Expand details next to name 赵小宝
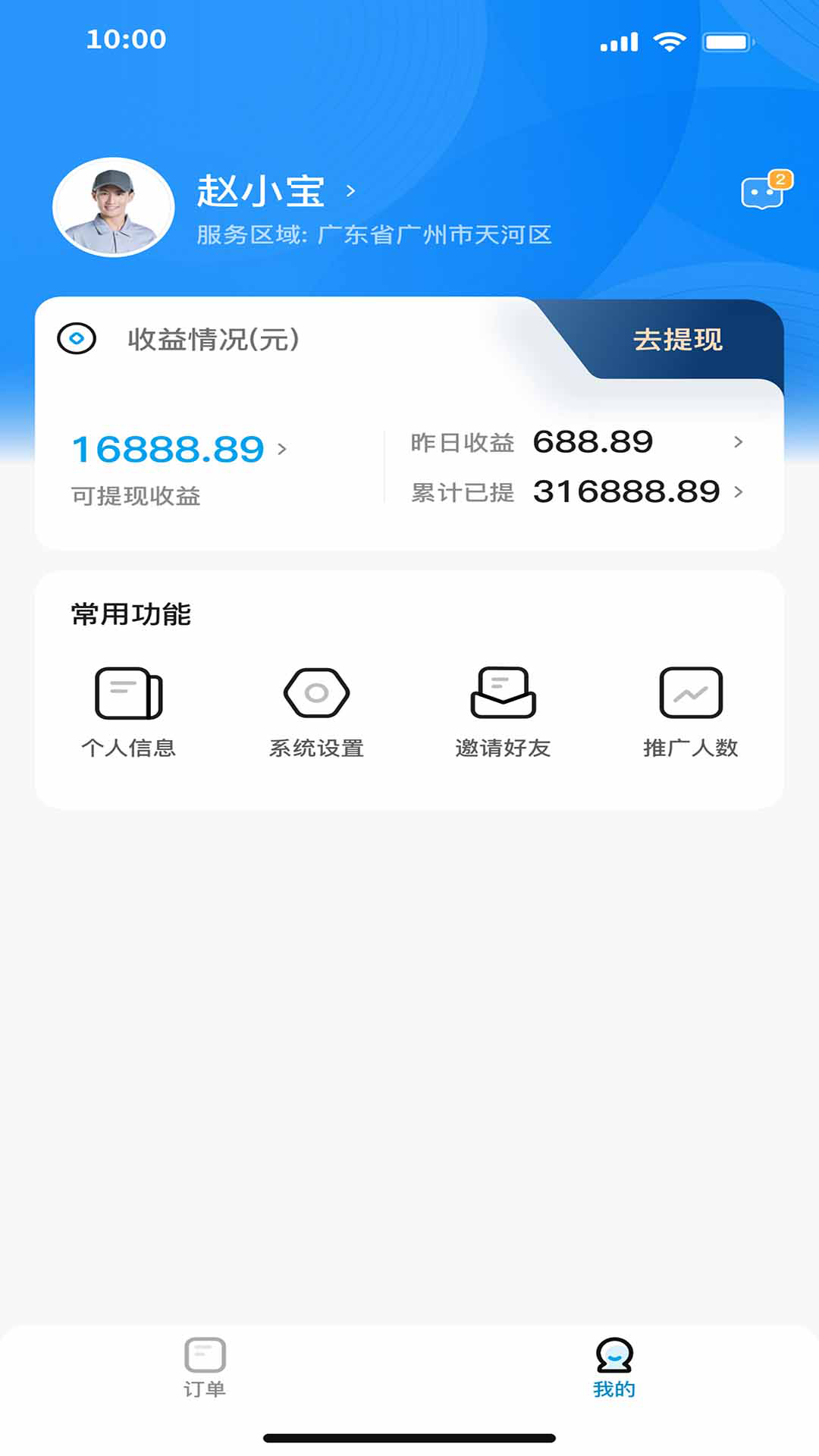 pyautogui.click(x=351, y=191)
